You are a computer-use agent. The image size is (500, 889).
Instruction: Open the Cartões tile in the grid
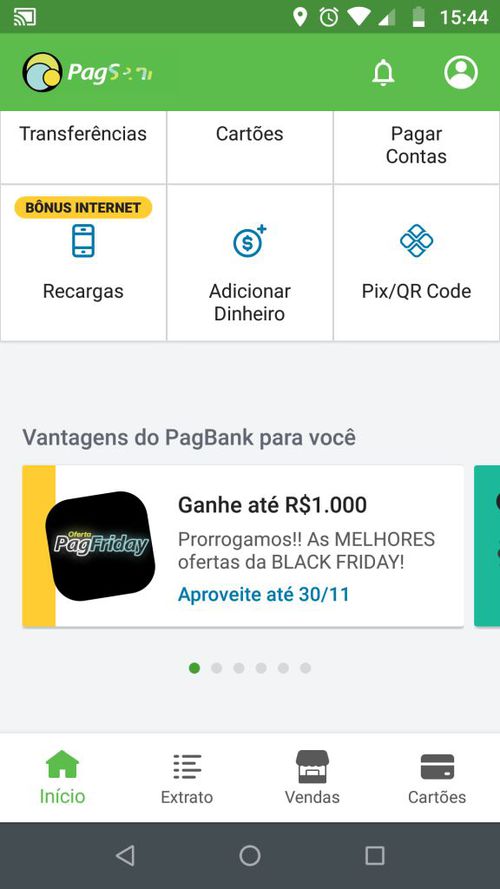[249, 147]
